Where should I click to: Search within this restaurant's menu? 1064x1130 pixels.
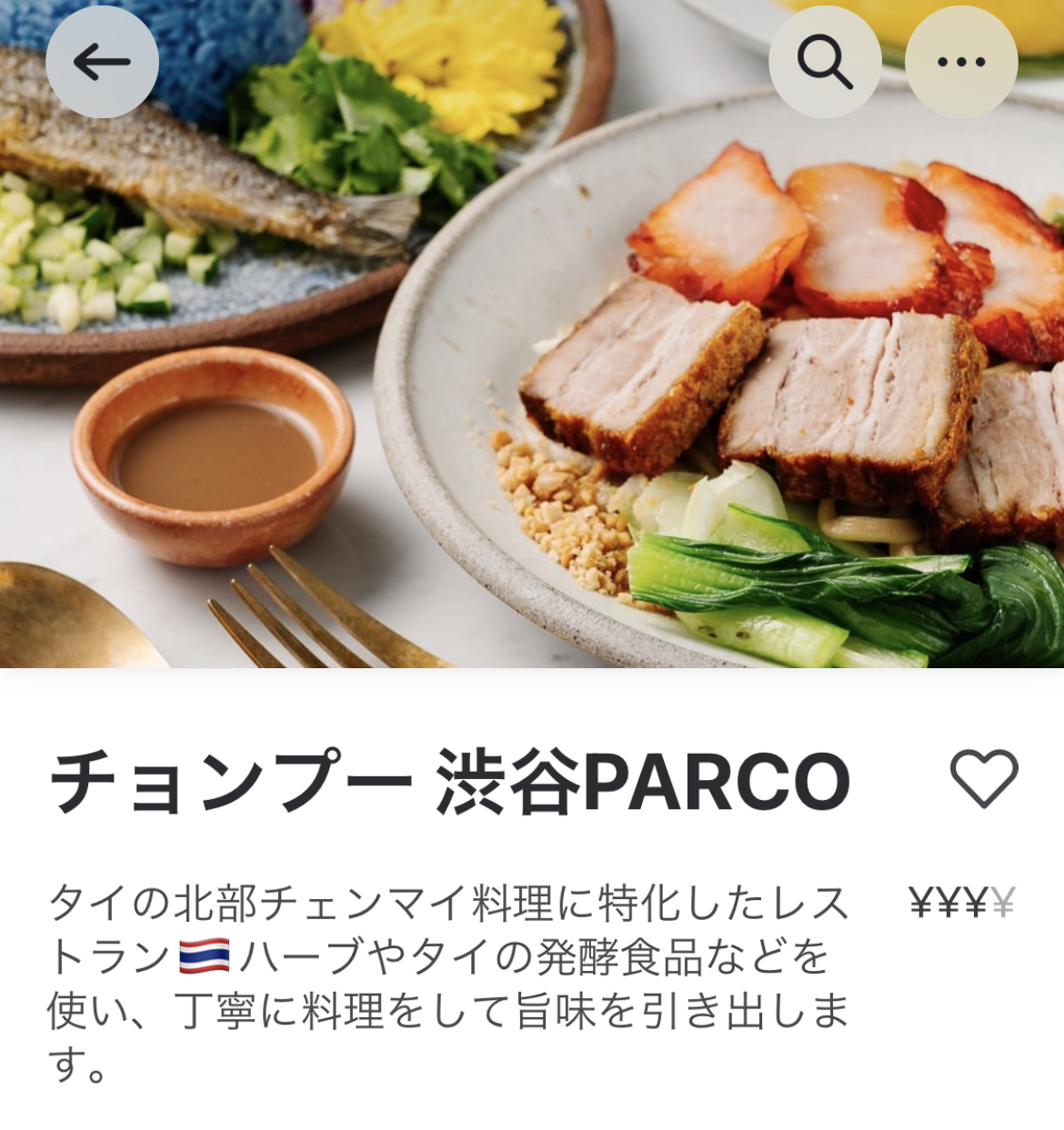825,62
